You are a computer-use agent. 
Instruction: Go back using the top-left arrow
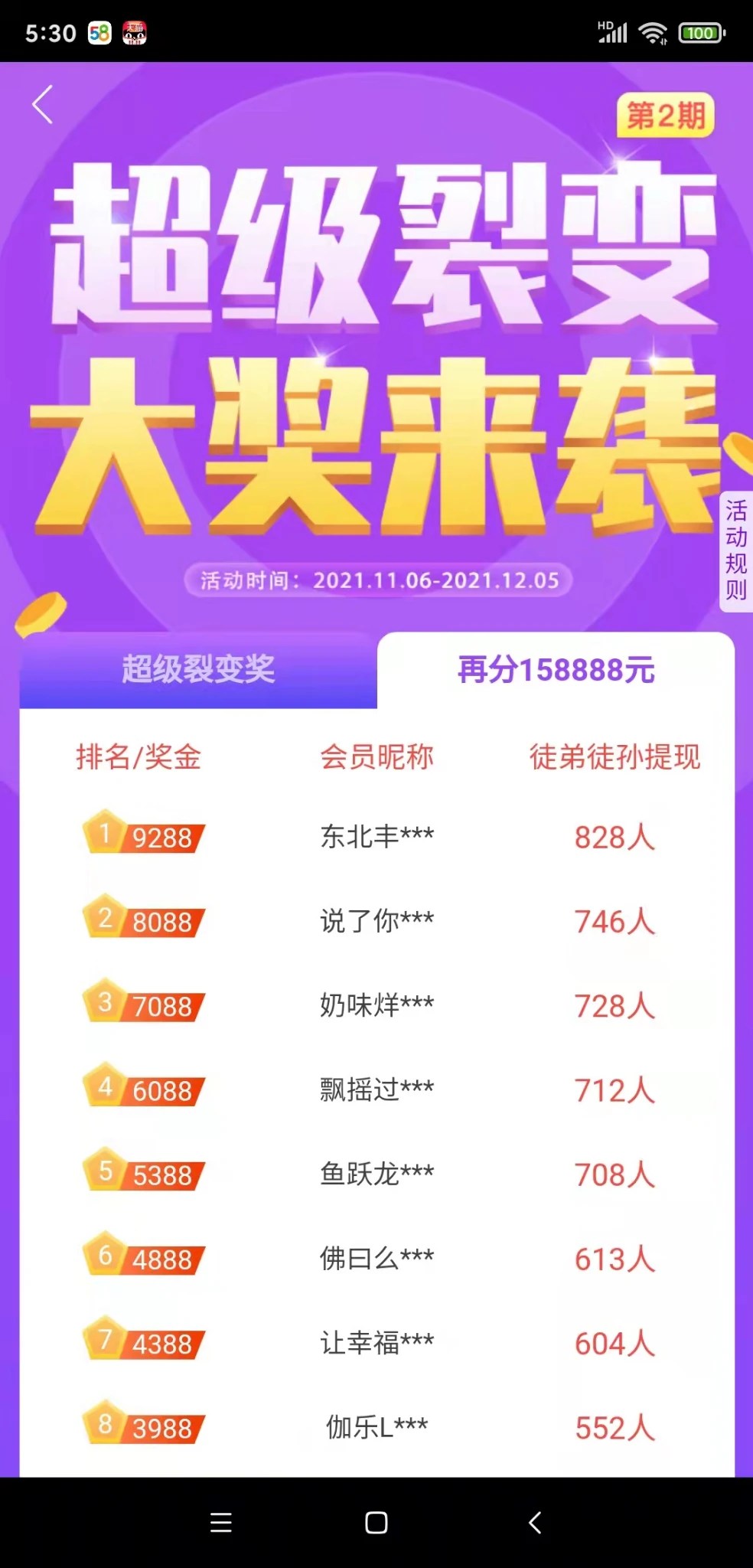pos(43,104)
